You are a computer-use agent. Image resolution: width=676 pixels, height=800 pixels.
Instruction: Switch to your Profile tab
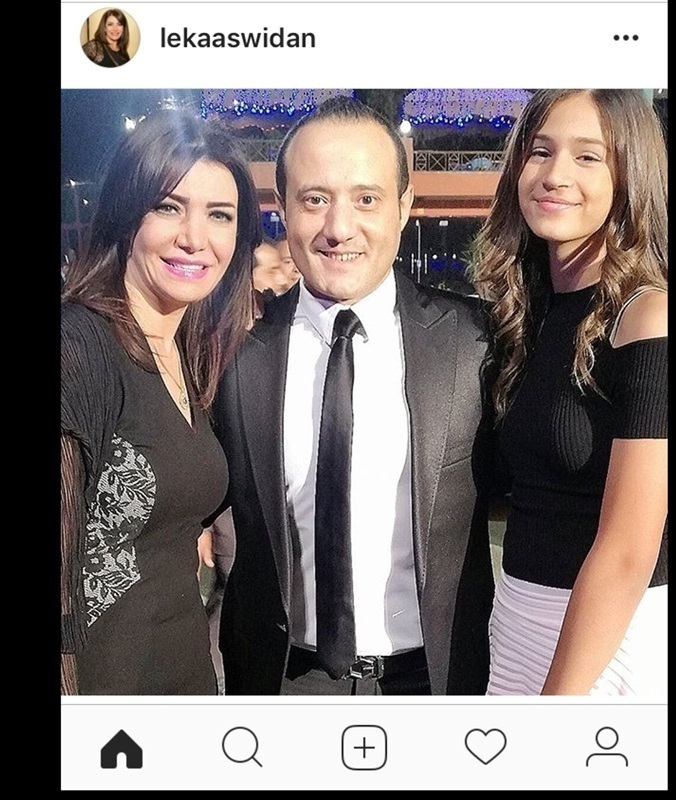click(606, 747)
